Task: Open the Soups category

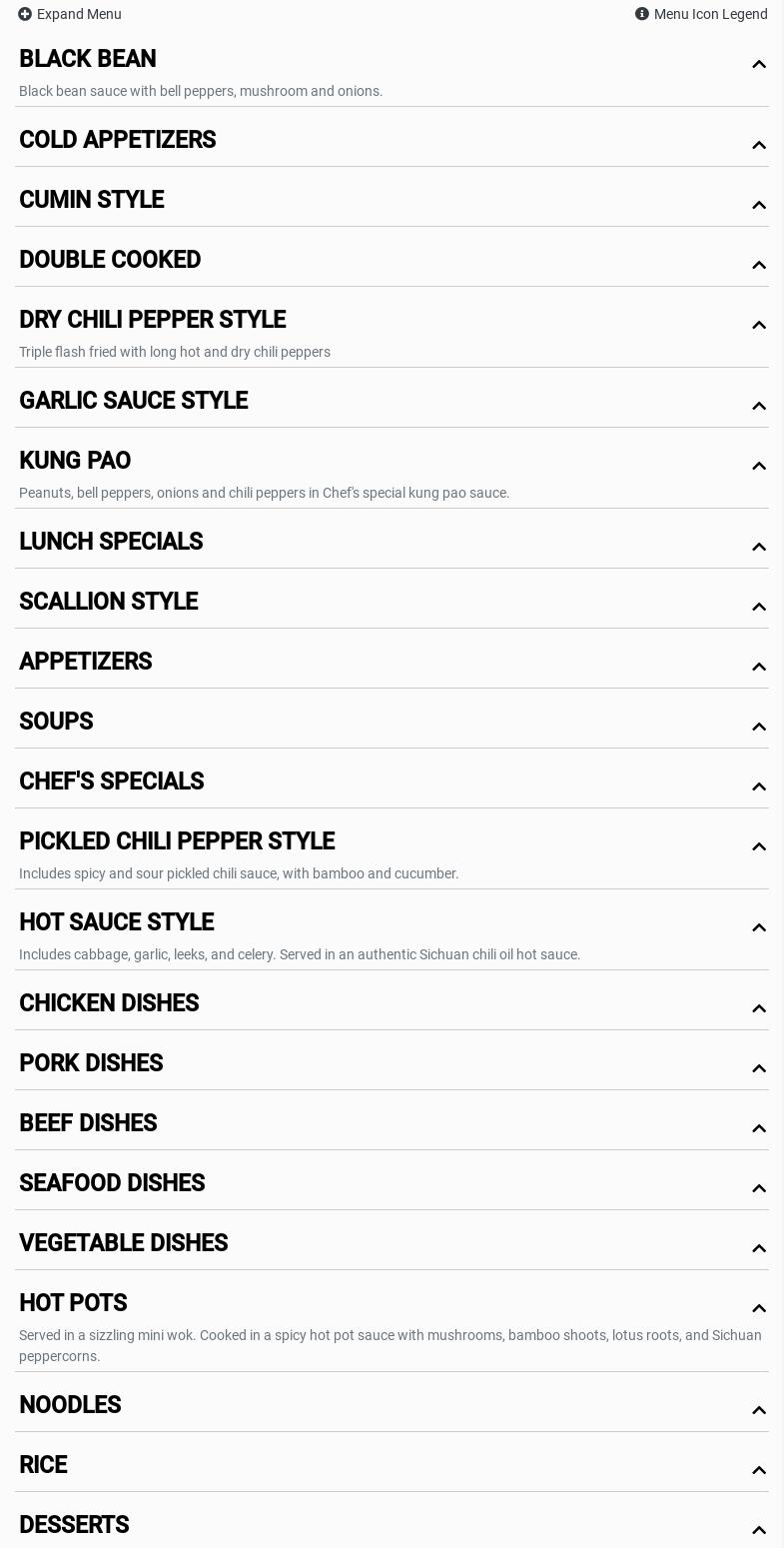Action: point(56,723)
